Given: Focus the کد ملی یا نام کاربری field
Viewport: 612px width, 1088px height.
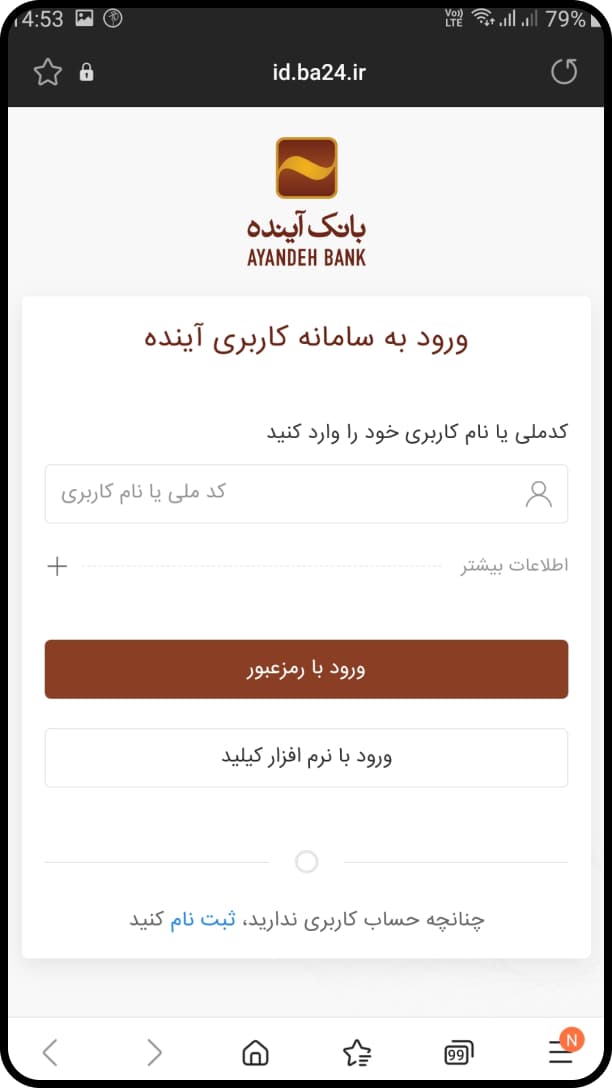Looking at the screenshot, I should 290,493.
